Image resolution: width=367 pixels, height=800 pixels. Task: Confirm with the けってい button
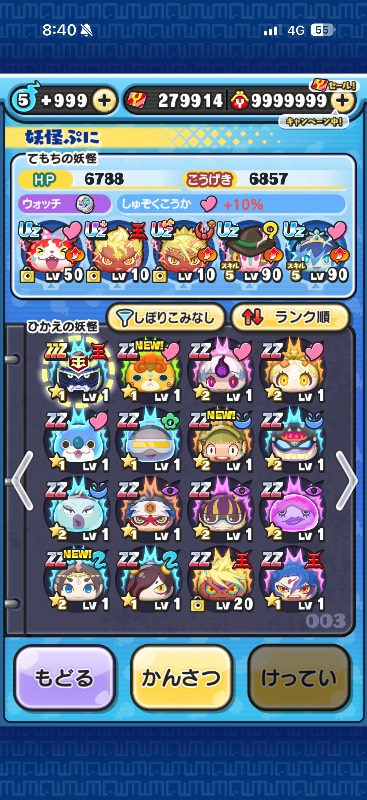pos(299,678)
